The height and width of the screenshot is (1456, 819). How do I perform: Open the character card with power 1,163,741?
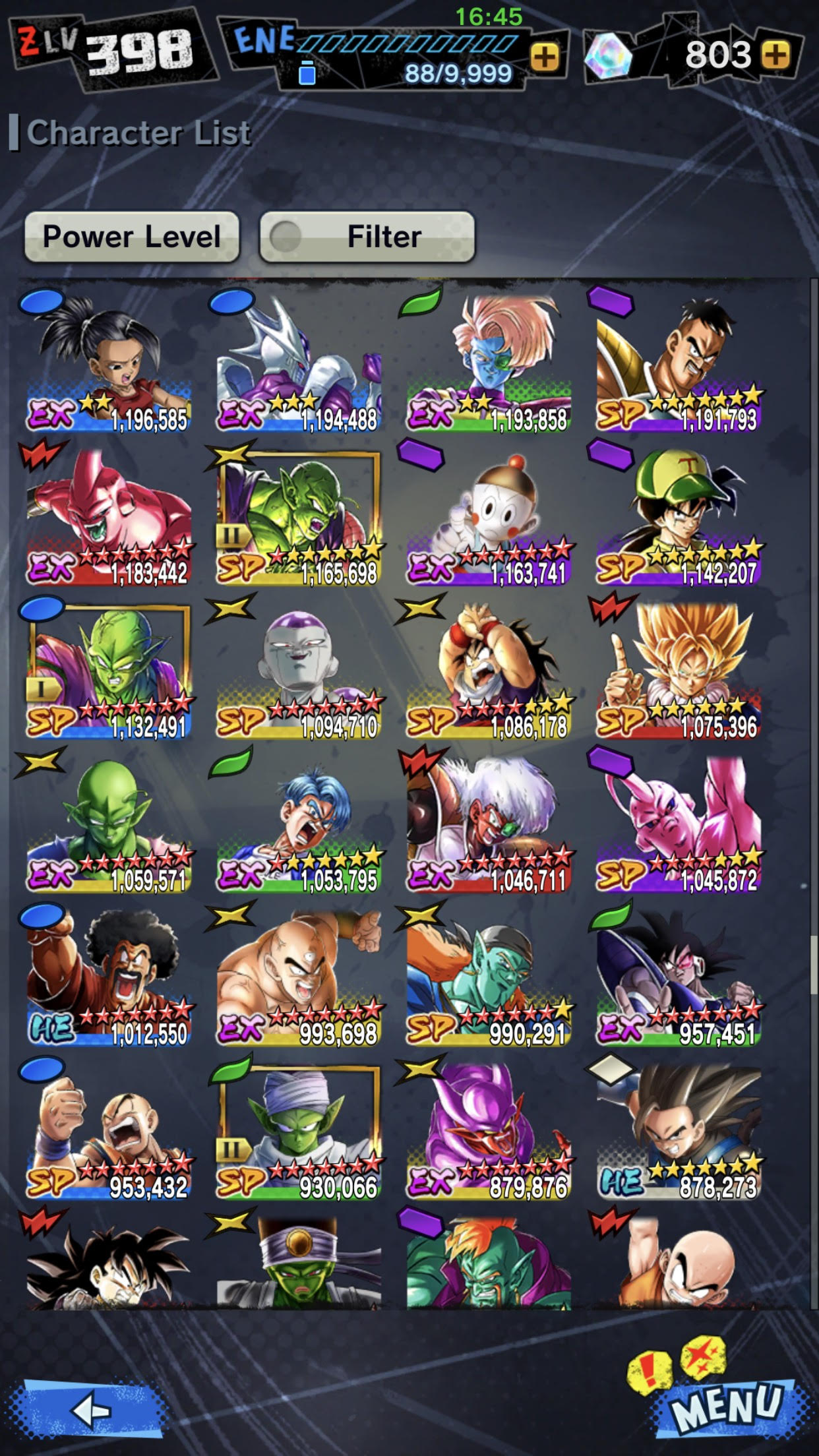point(489,516)
